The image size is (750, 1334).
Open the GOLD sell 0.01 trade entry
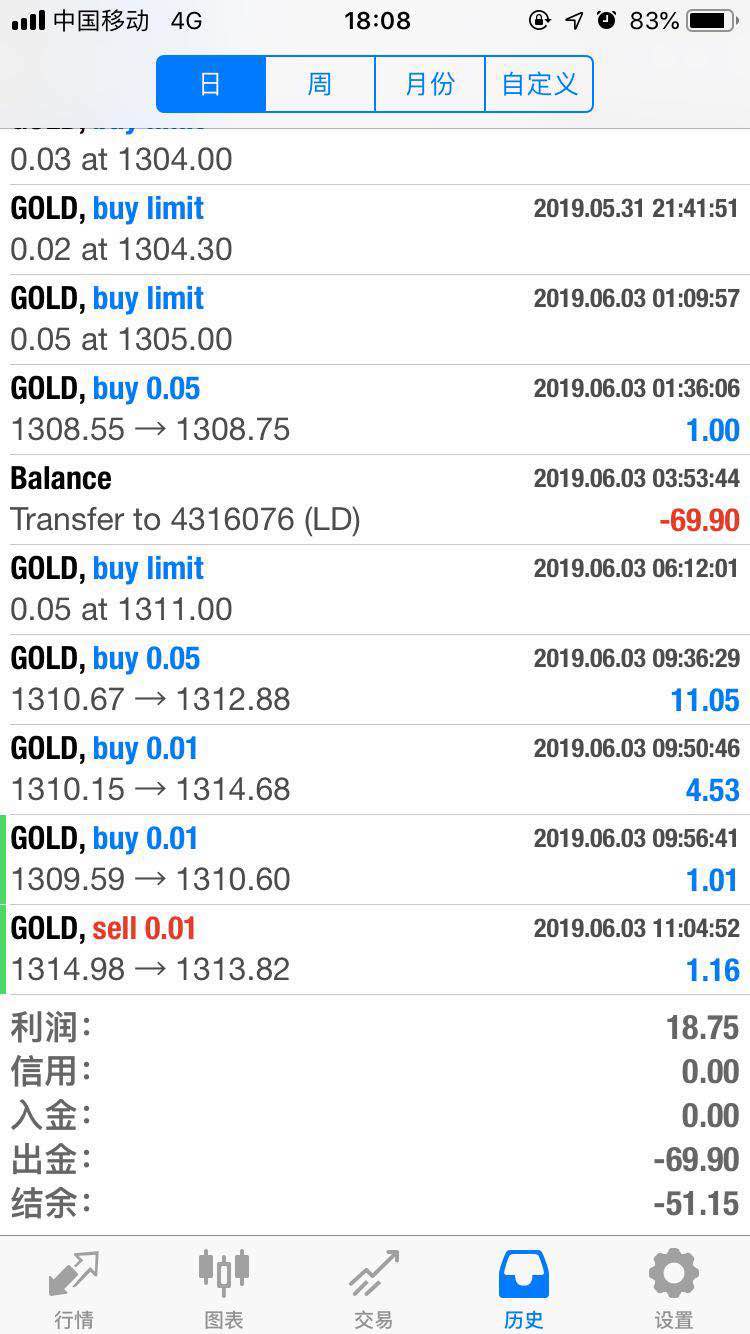point(375,950)
